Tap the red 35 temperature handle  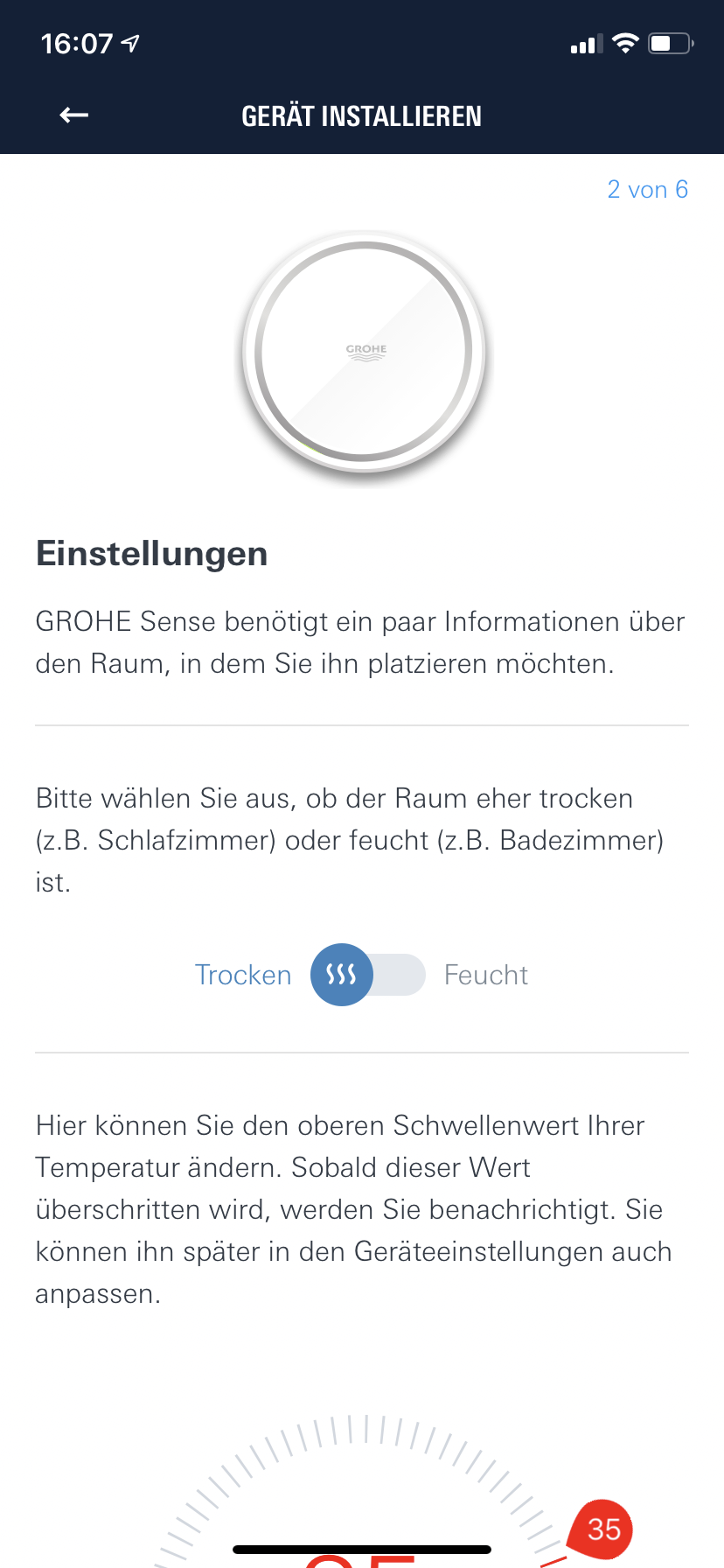pyautogui.click(x=602, y=1529)
